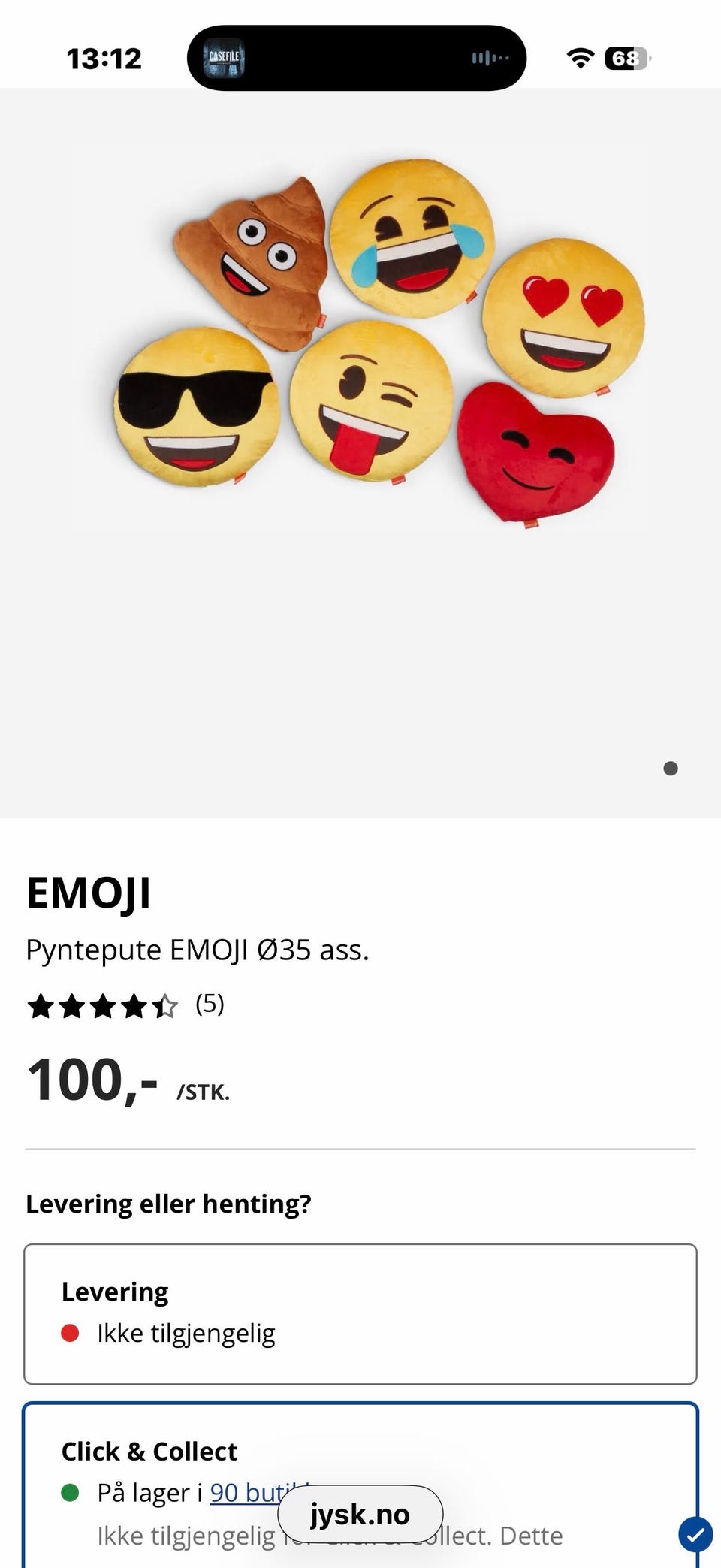Open the star rating reviews (5)
Screen dimensions: 721x1568
(x=125, y=1005)
